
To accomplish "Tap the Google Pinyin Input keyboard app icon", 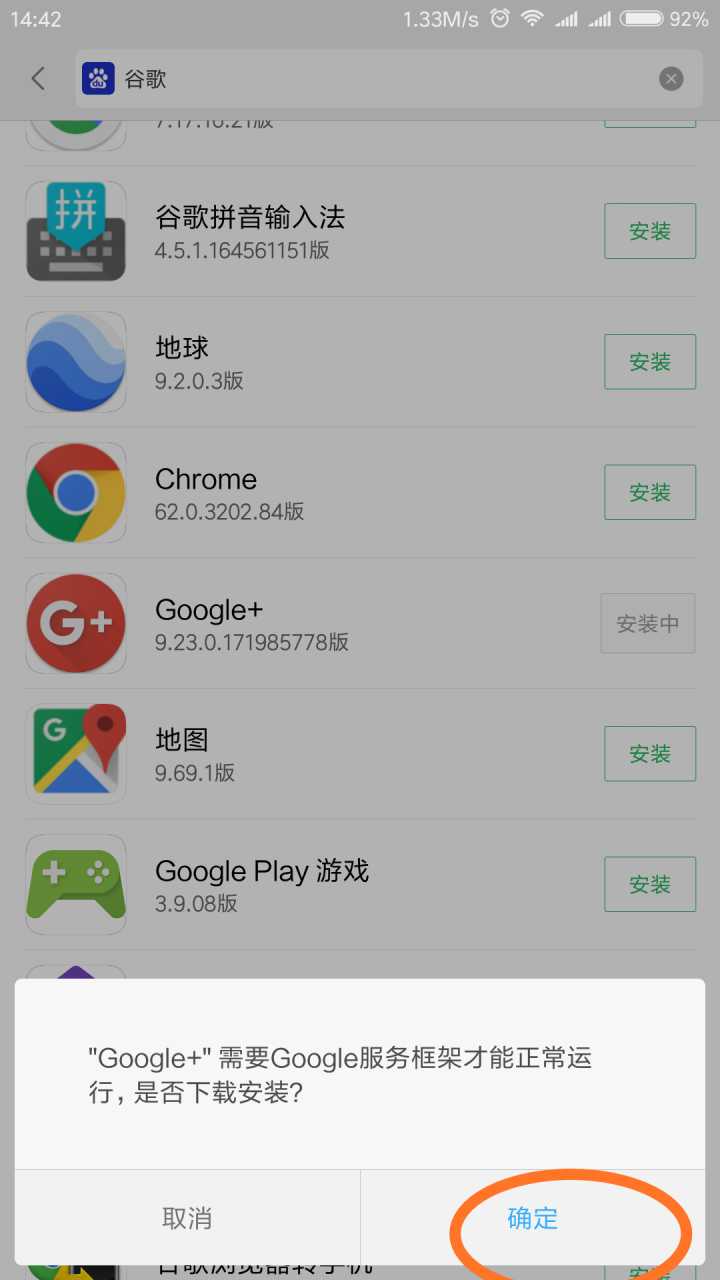I will (76, 231).
